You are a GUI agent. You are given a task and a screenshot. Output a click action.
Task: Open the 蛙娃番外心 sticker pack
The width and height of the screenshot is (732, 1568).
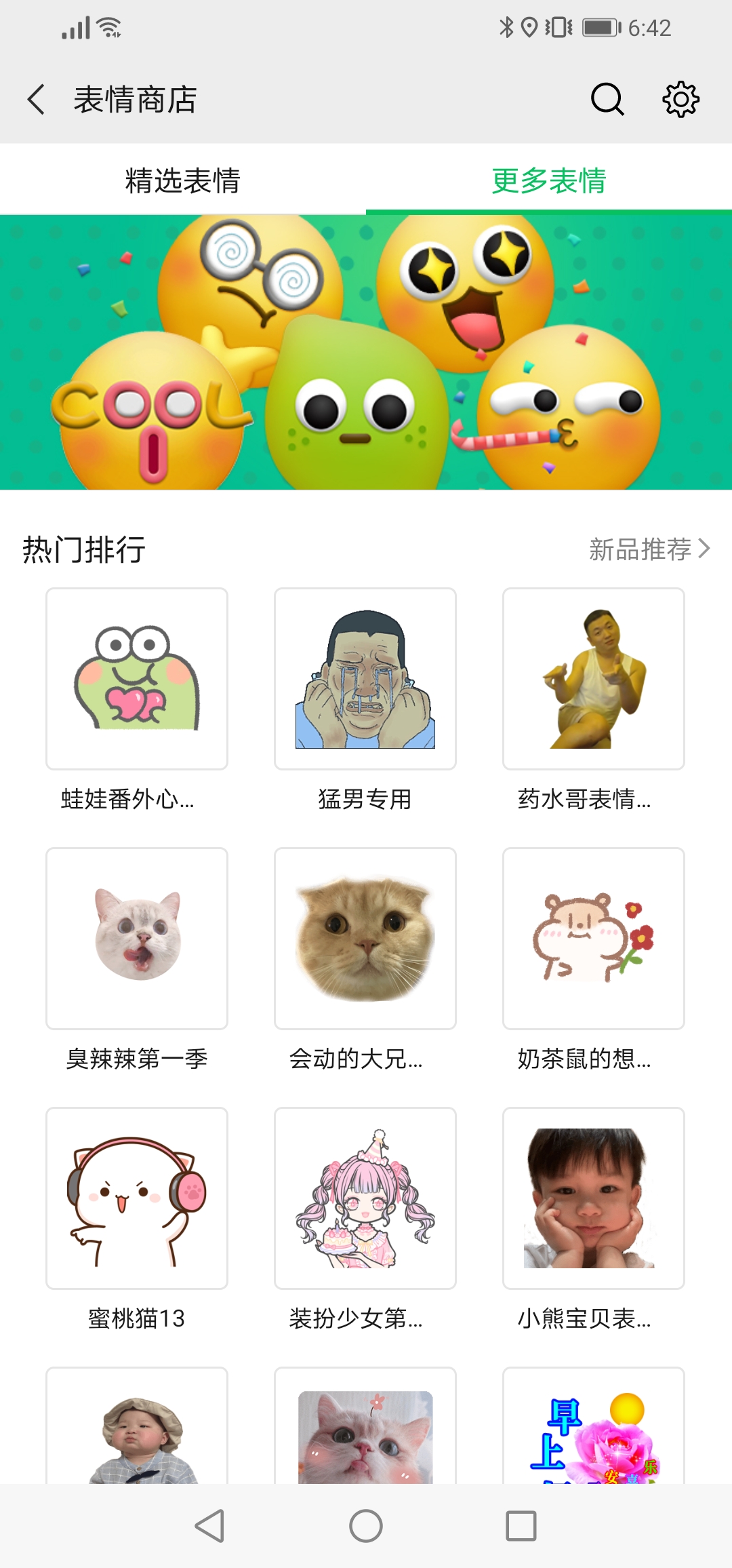(x=137, y=679)
